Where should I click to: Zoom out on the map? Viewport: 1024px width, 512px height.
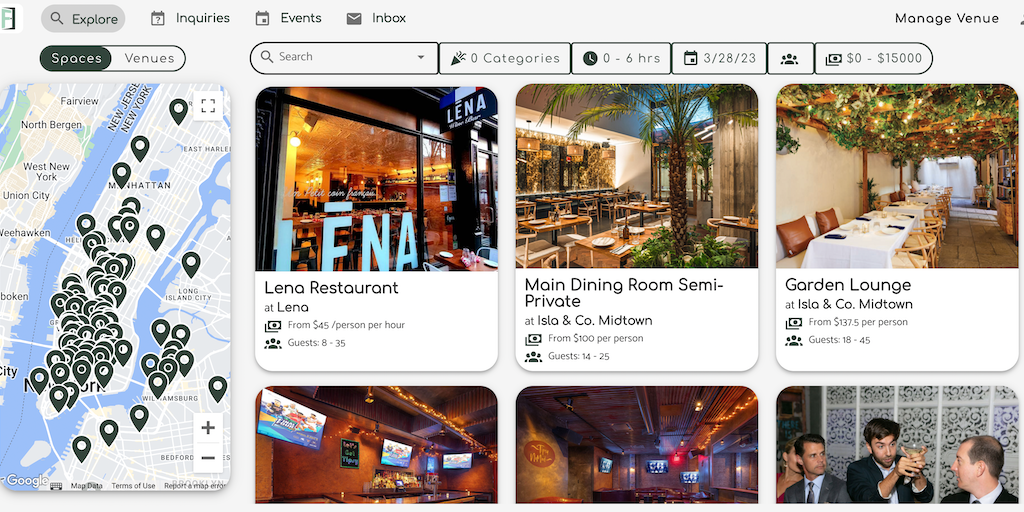208,459
